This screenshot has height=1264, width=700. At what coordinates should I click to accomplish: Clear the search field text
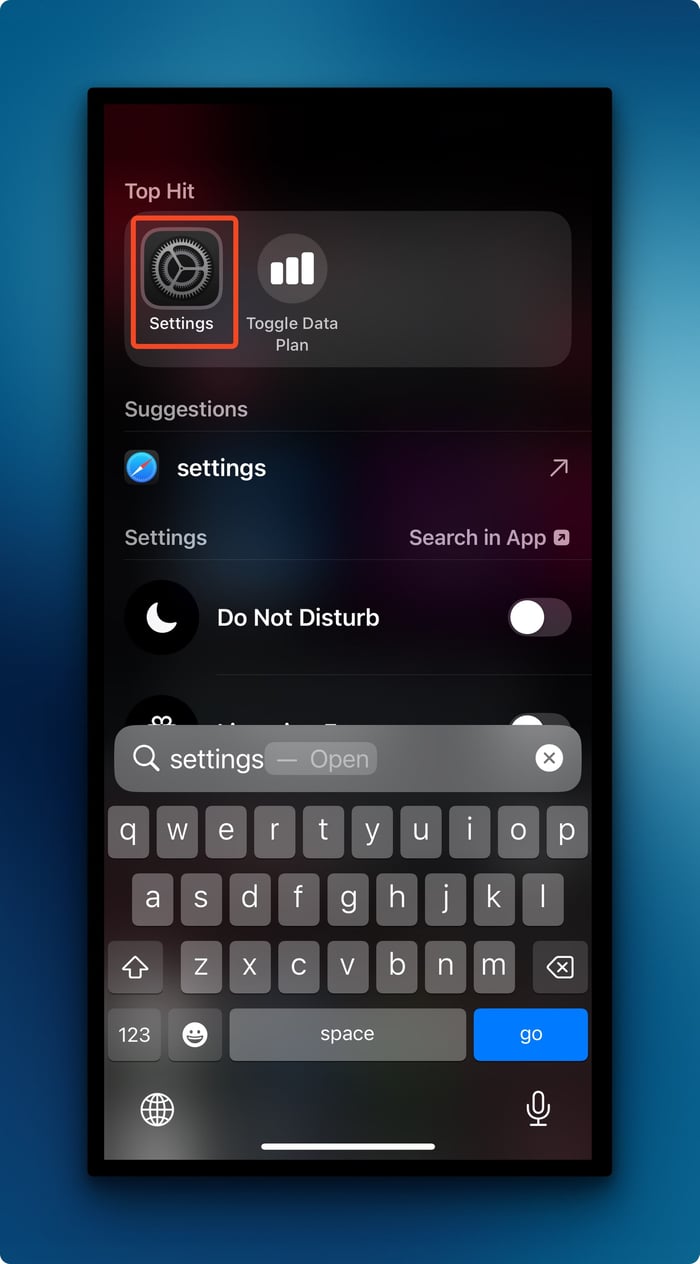549,758
